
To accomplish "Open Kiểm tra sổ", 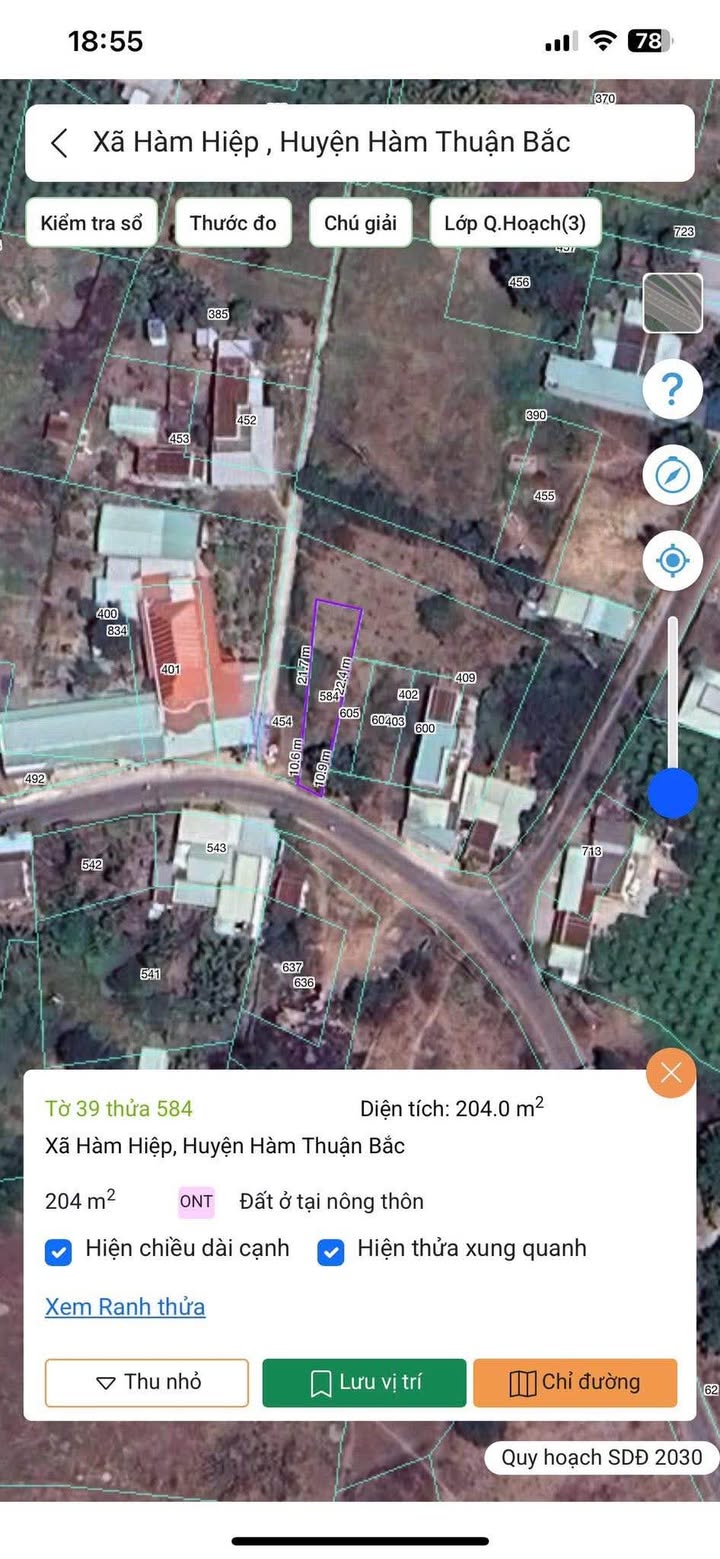I will pyautogui.click(x=91, y=223).
